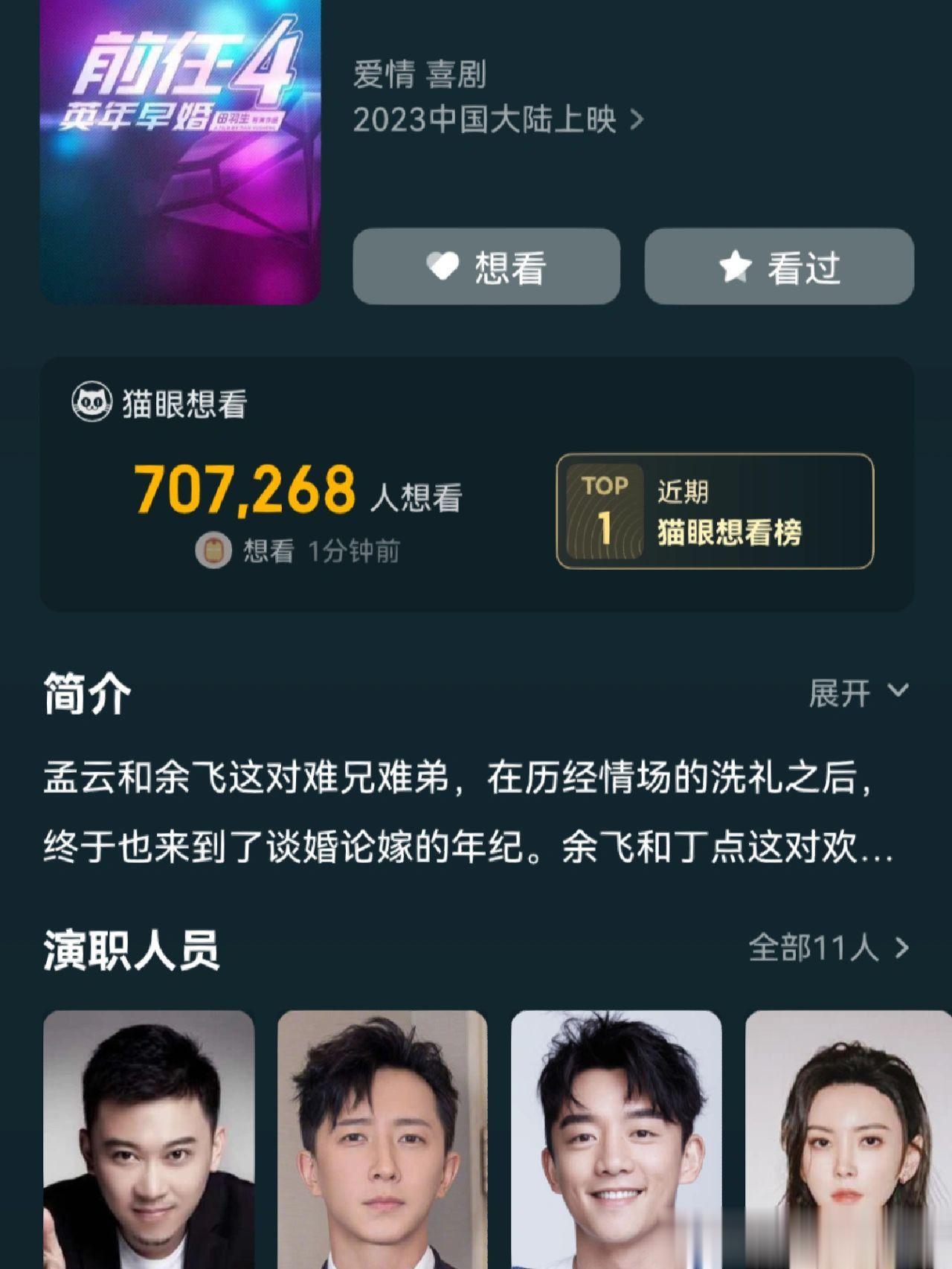Mark the movie as 想看
This screenshot has width=952, height=1269.
486,266
